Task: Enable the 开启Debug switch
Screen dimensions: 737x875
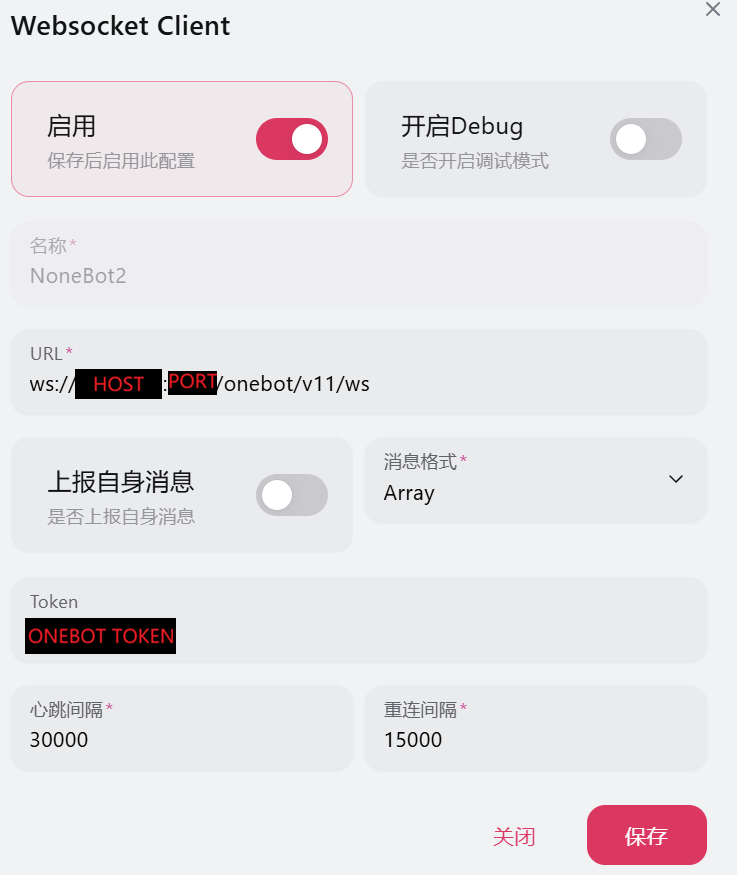Action: click(645, 139)
